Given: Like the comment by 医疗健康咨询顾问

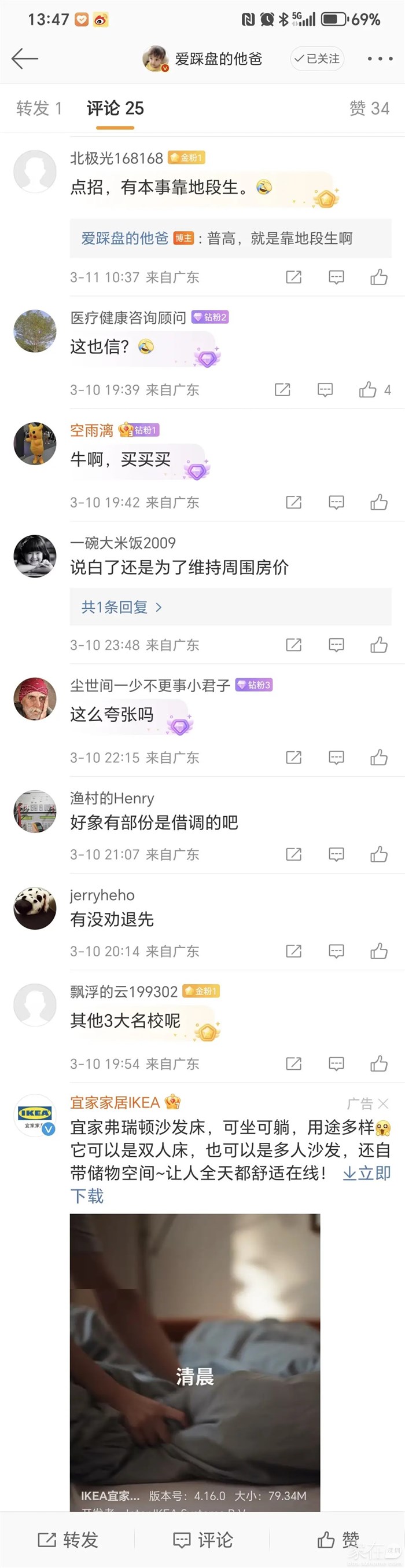Looking at the screenshot, I should [368, 390].
